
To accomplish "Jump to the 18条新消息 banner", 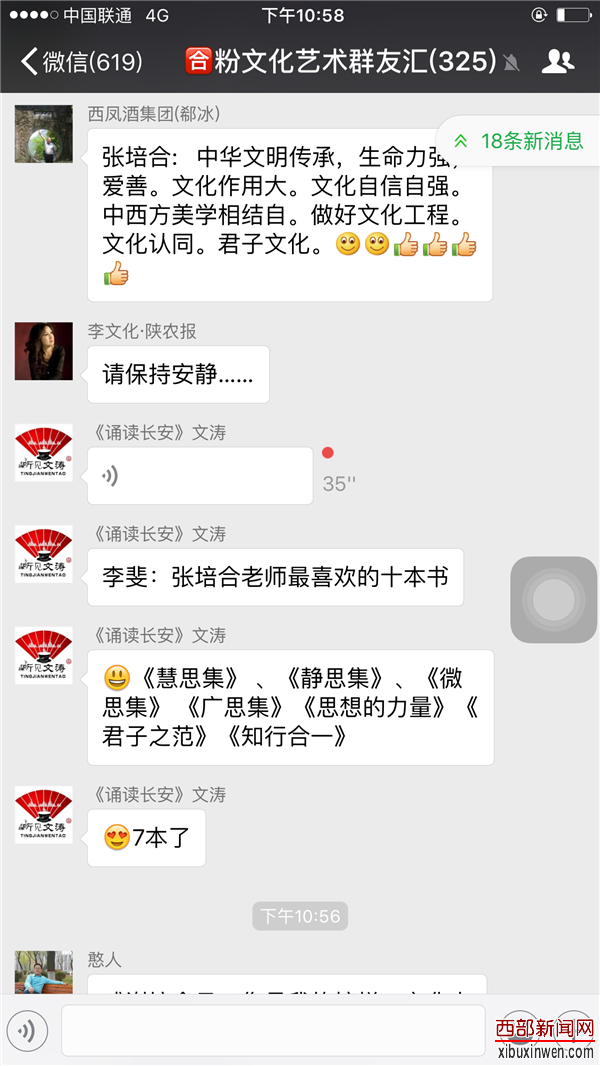I will point(520,141).
